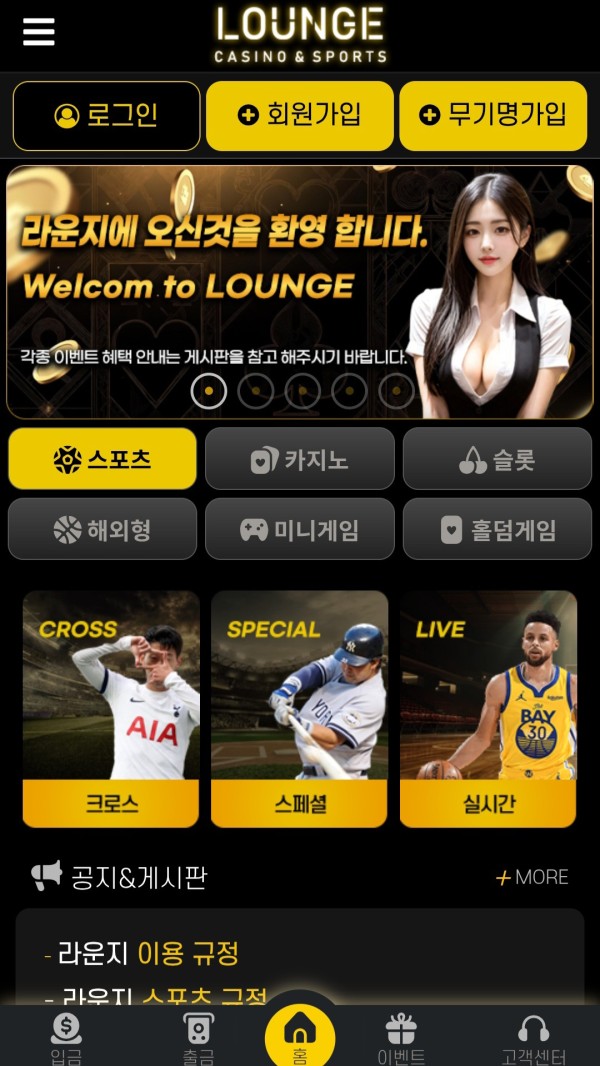
Task: Open 회원가입 sign-up
Action: (300, 116)
